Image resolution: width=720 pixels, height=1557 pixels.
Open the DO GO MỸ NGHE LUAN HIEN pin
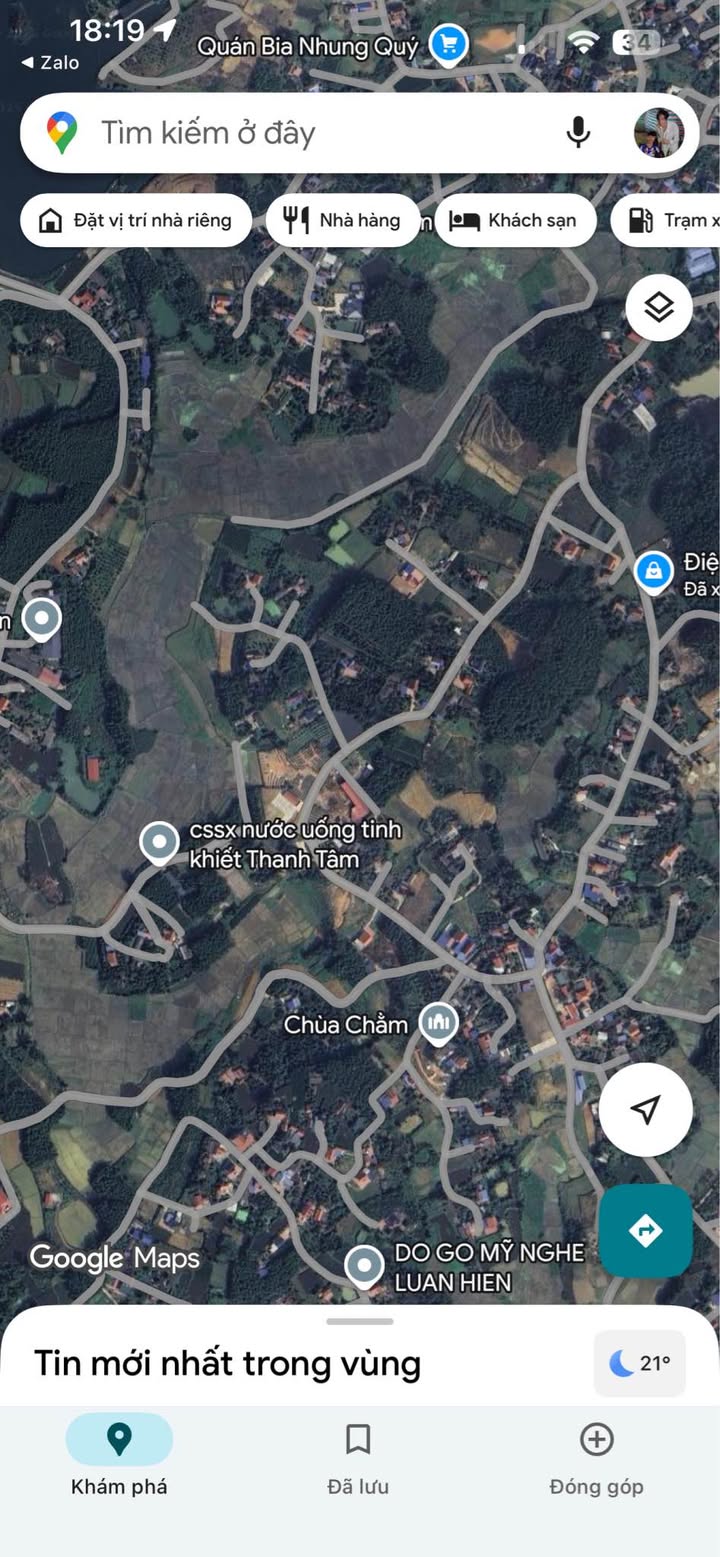click(x=364, y=1266)
